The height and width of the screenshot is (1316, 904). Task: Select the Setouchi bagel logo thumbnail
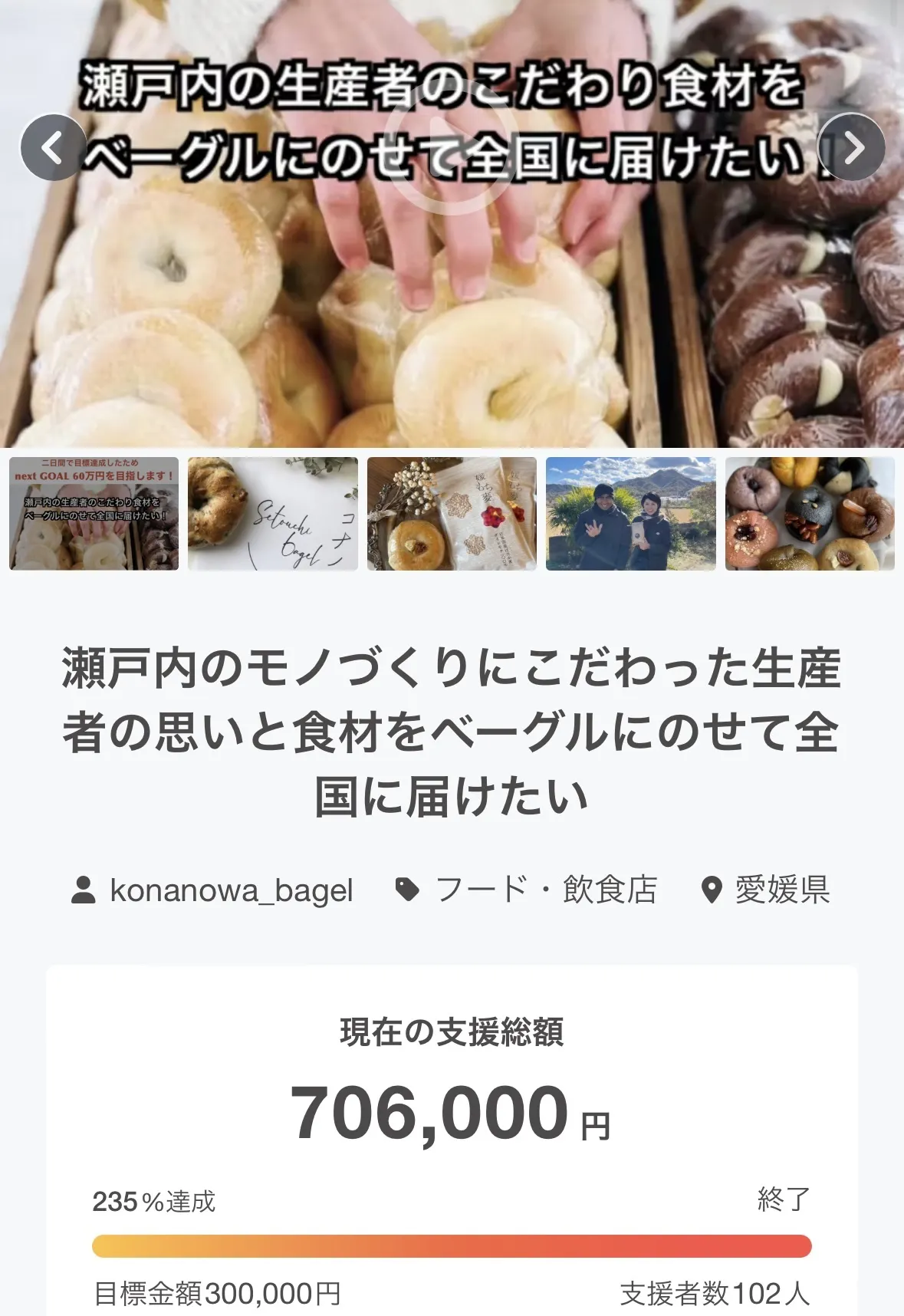tap(273, 514)
